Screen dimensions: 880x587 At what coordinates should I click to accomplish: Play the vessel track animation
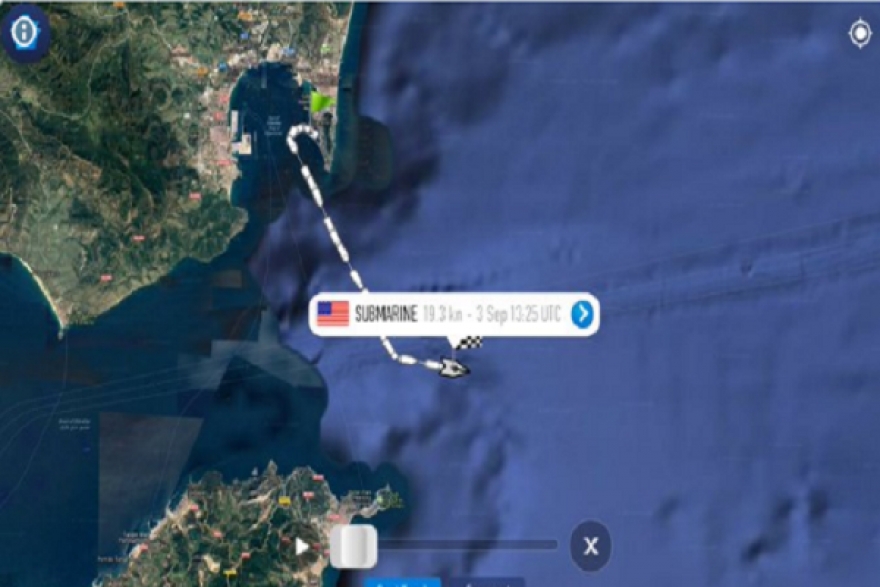tap(302, 546)
